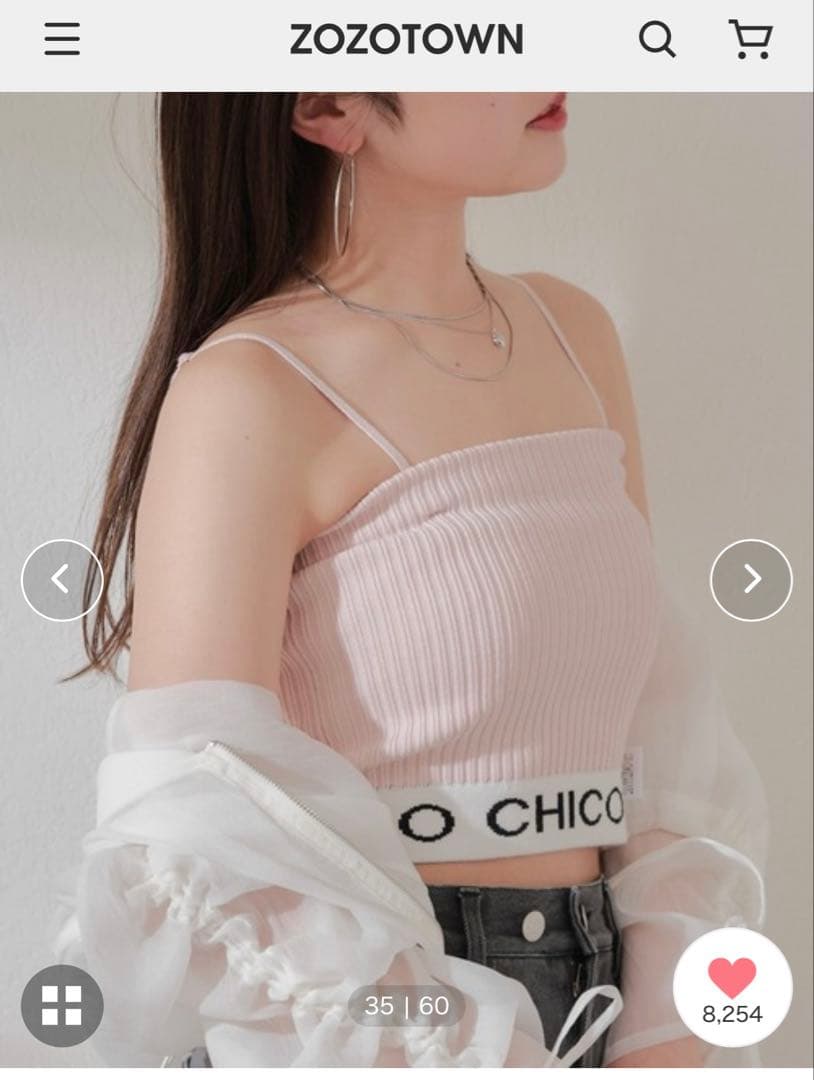Add item to favorites with heart
Image resolution: width=814 pixels, height=1080 pixels.
click(x=732, y=988)
